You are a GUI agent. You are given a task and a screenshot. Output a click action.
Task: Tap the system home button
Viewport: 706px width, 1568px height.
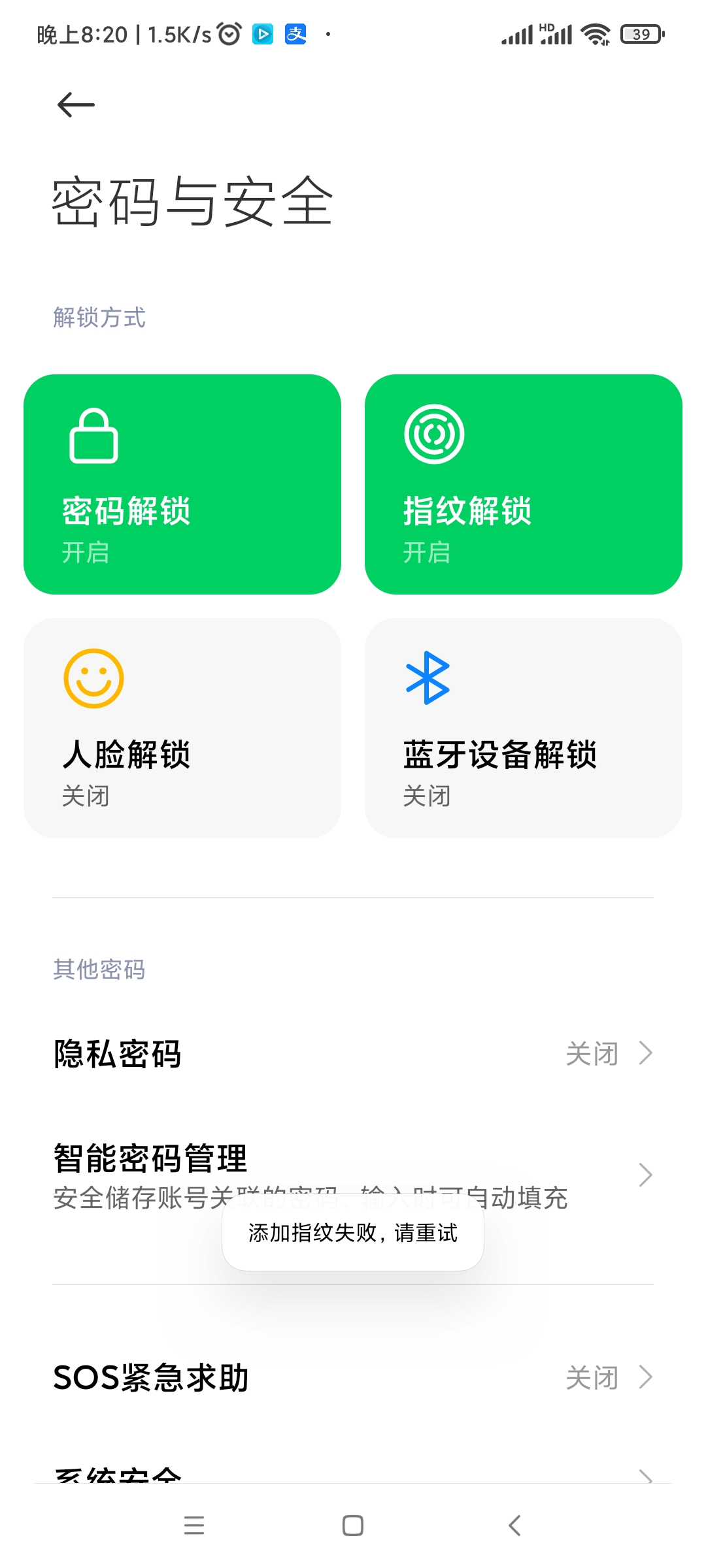(353, 1526)
